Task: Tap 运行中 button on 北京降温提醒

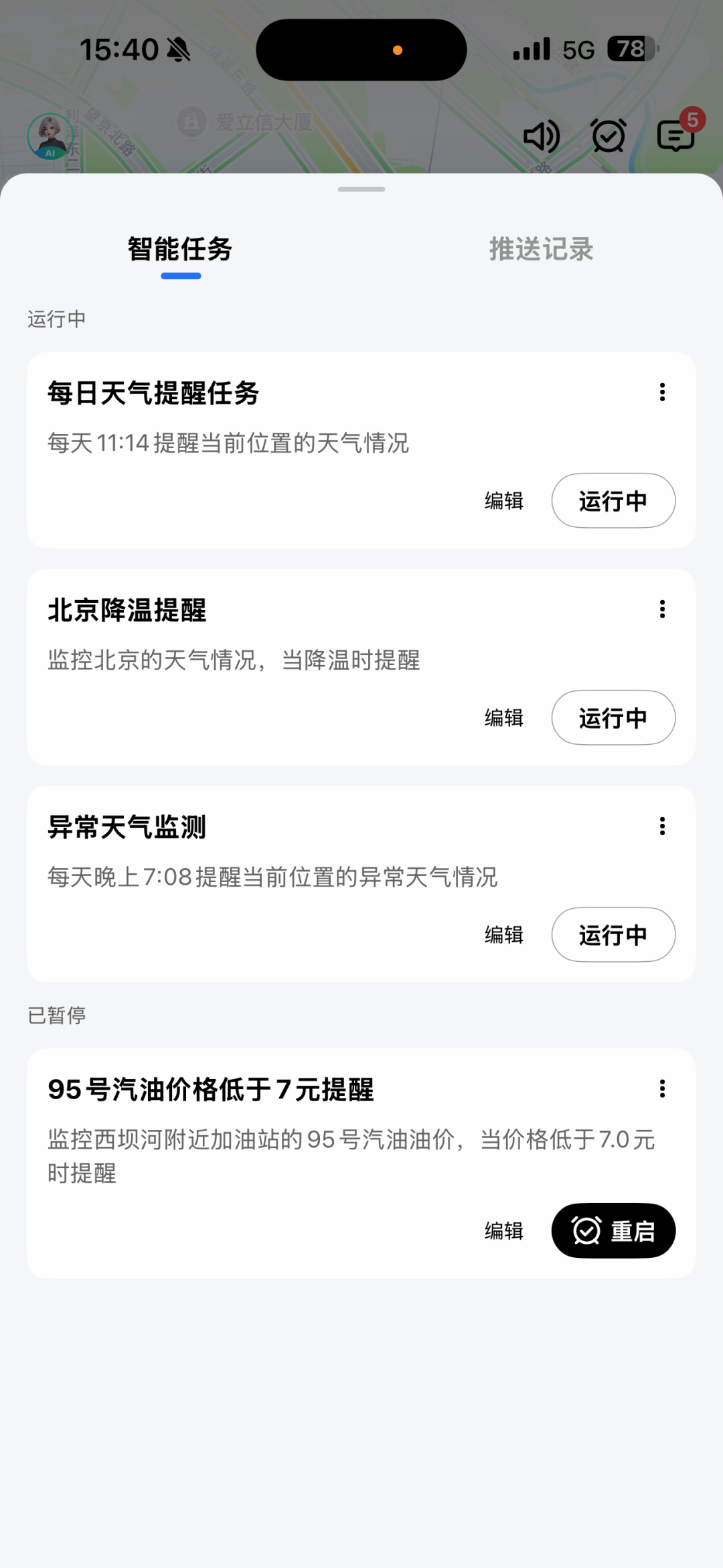Action: [613, 717]
